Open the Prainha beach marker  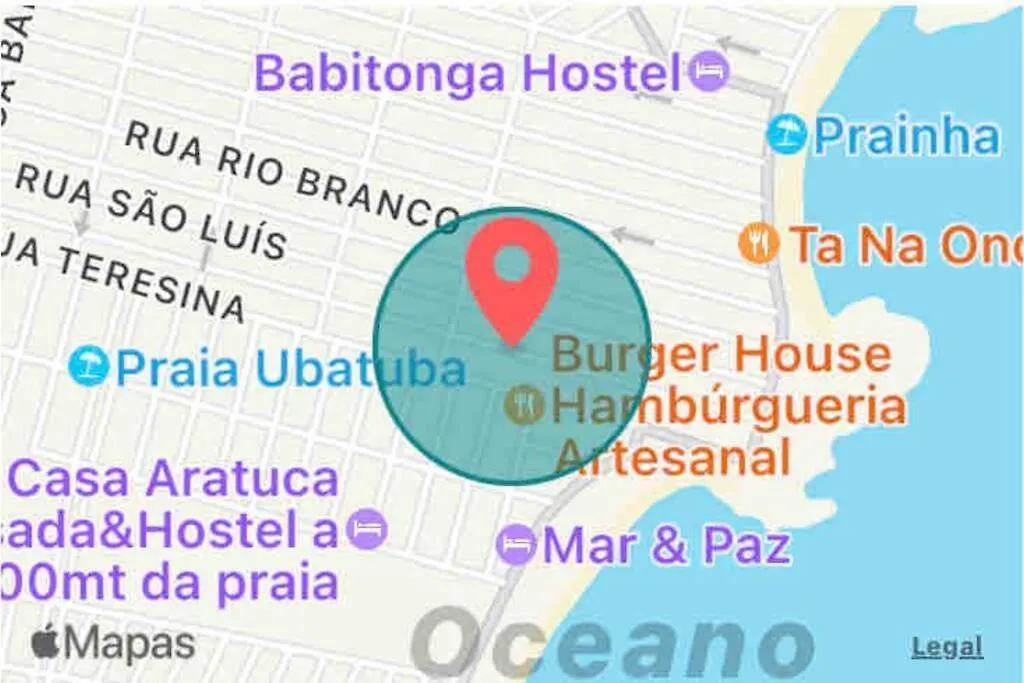pyautogui.click(x=787, y=134)
